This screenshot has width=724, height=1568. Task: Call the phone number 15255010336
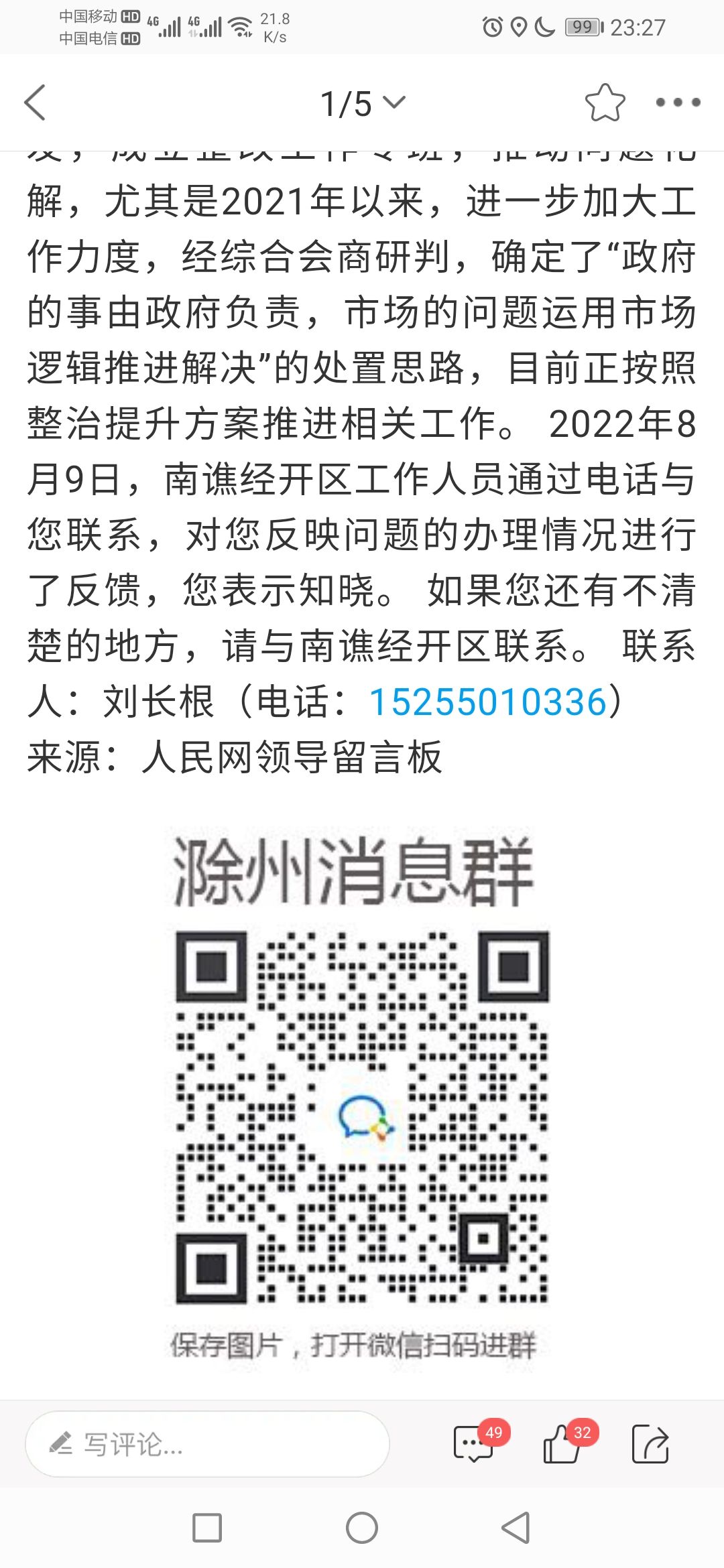(x=488, y=702)
